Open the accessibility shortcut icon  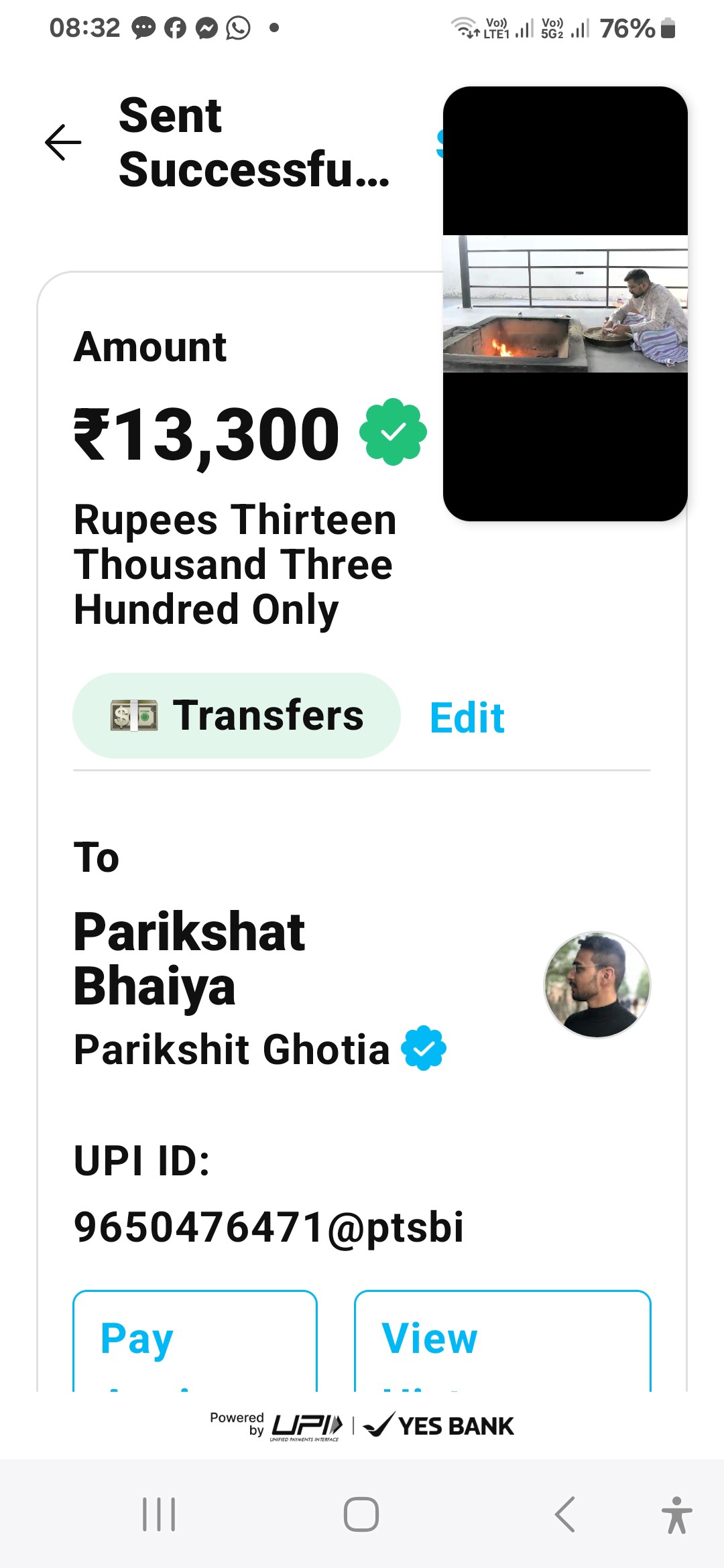pyautogui.click(x=676, y=1515)
